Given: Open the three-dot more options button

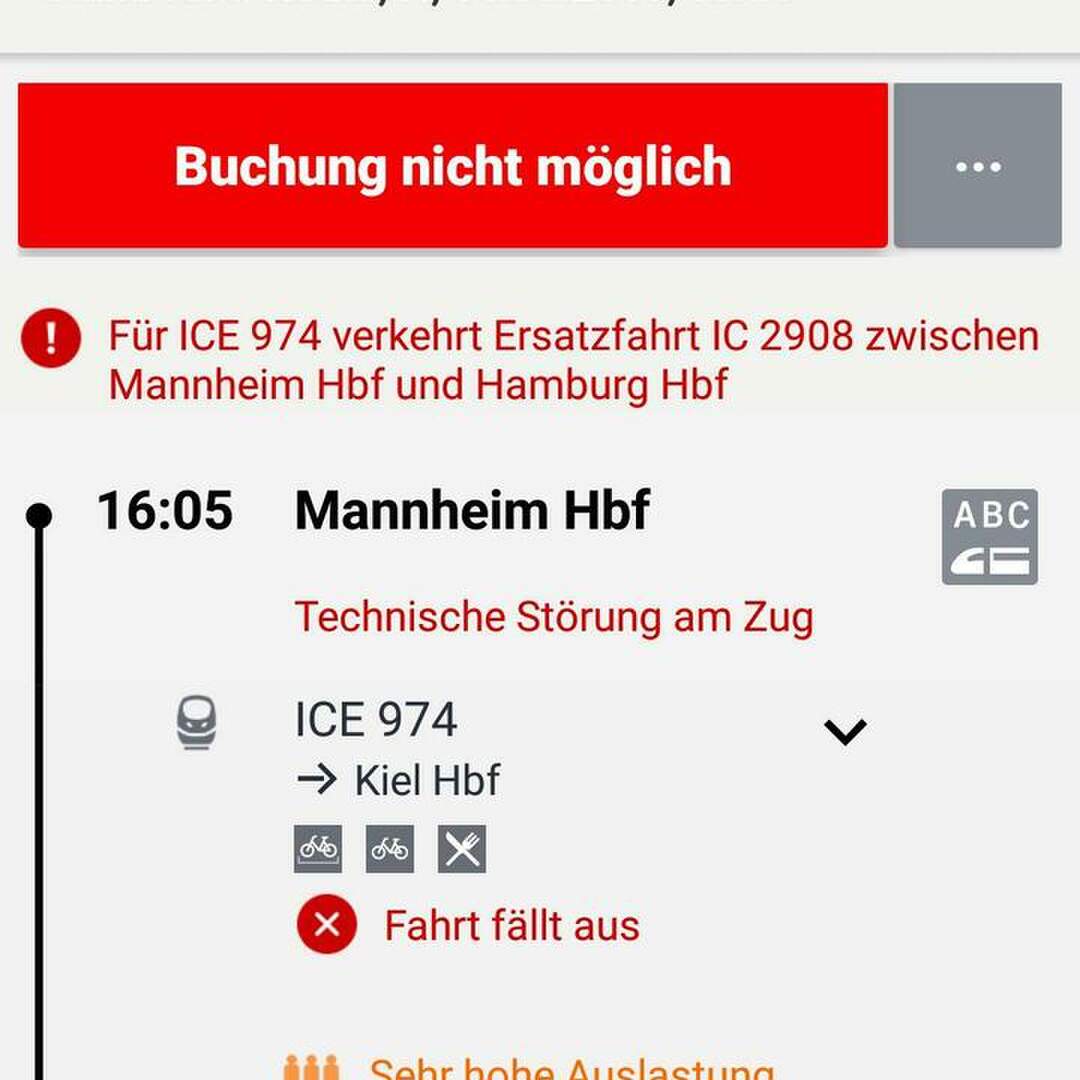Looking at the screenshot, I should (x=977, y=165).
